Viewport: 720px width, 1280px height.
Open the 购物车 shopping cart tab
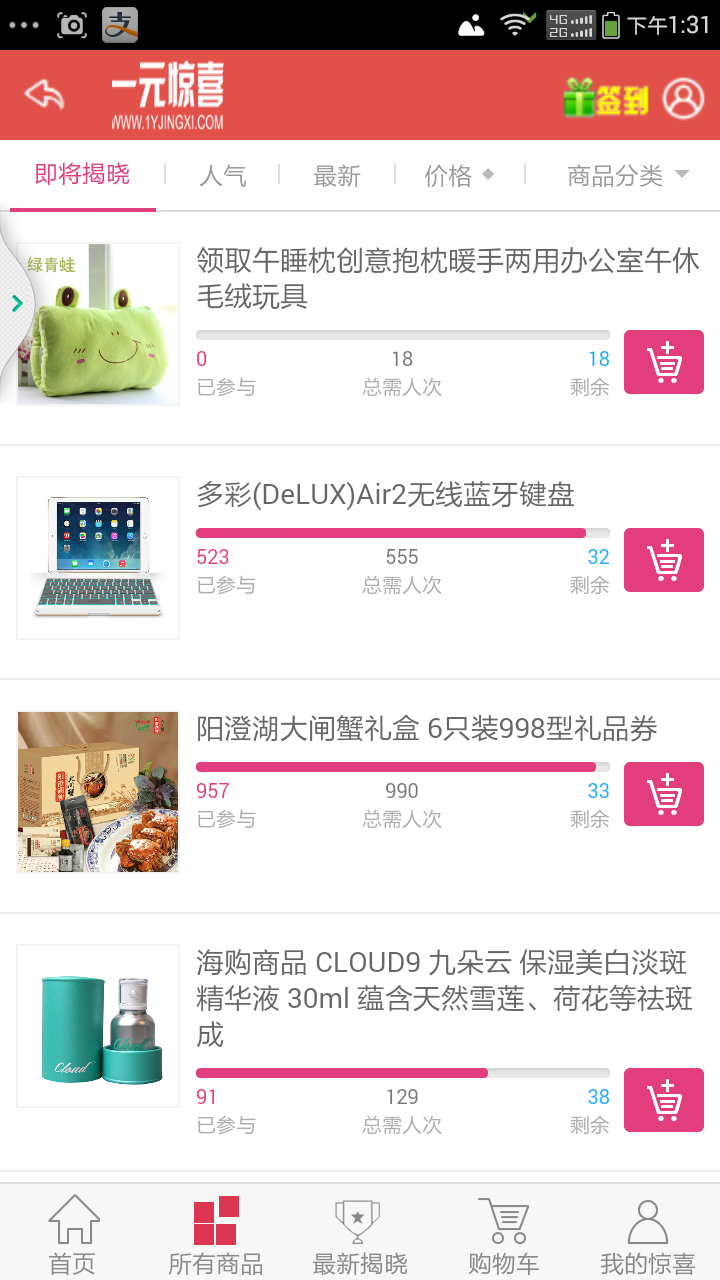503,1235
